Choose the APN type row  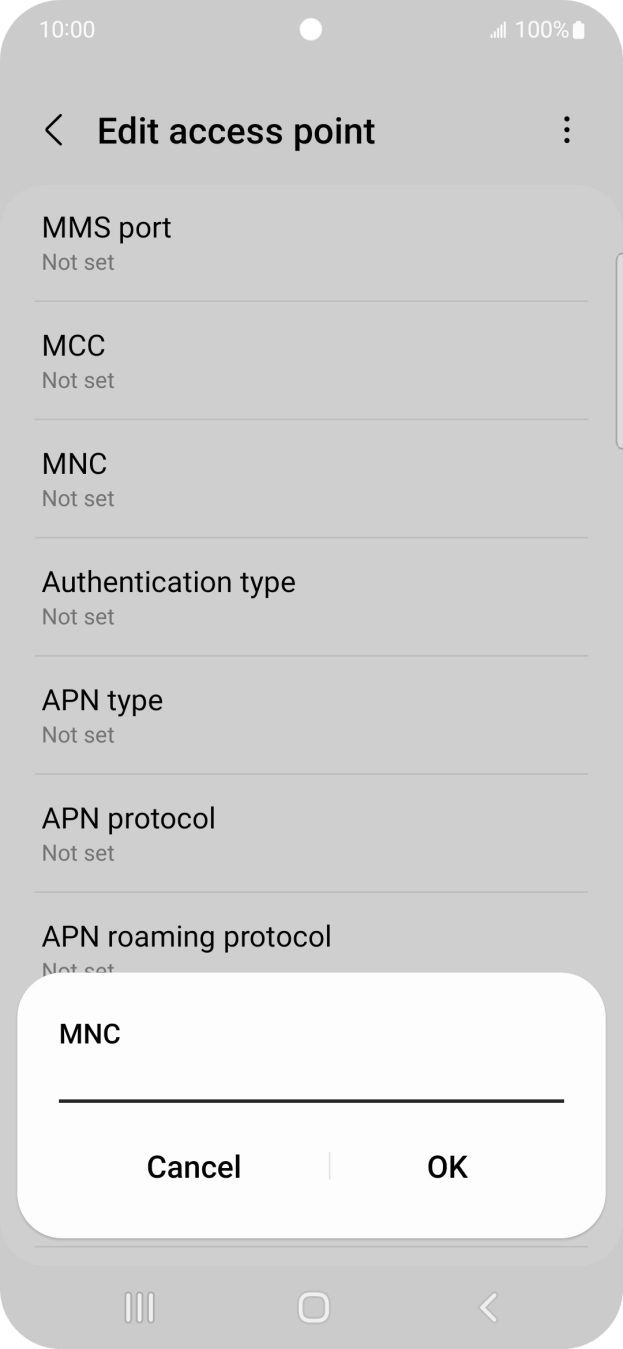(x=311, y=715)
